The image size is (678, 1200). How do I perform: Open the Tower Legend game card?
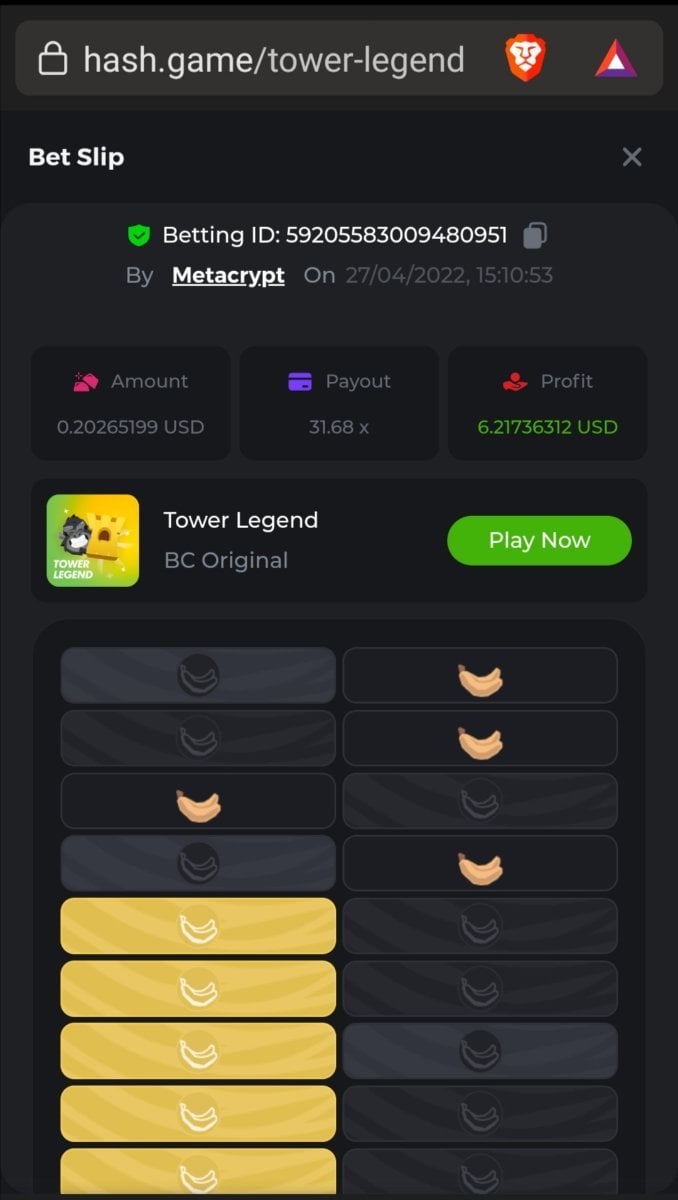point(240,541)
